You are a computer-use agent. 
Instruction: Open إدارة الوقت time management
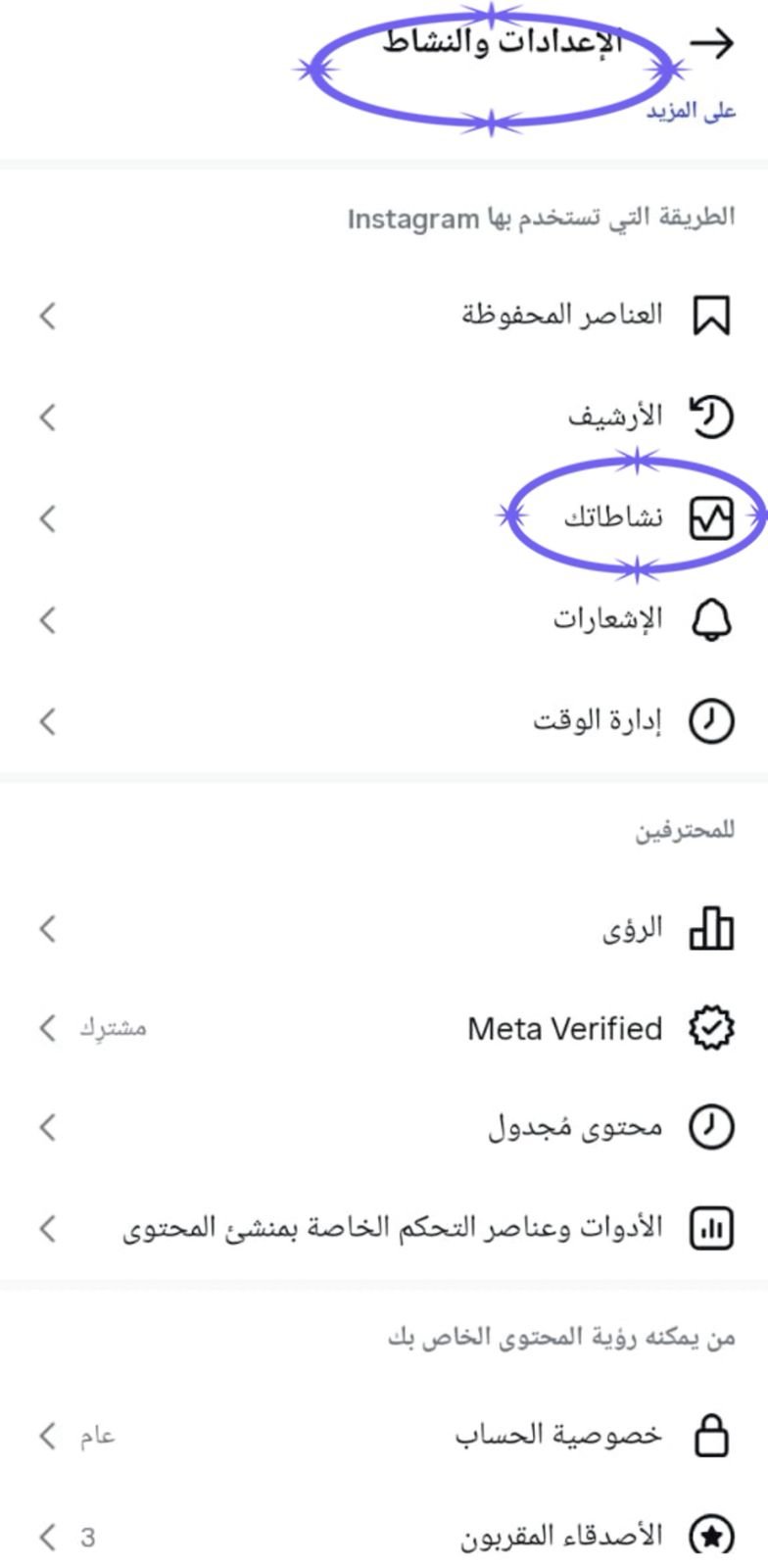pyautogui.click(x=597, y=721)
